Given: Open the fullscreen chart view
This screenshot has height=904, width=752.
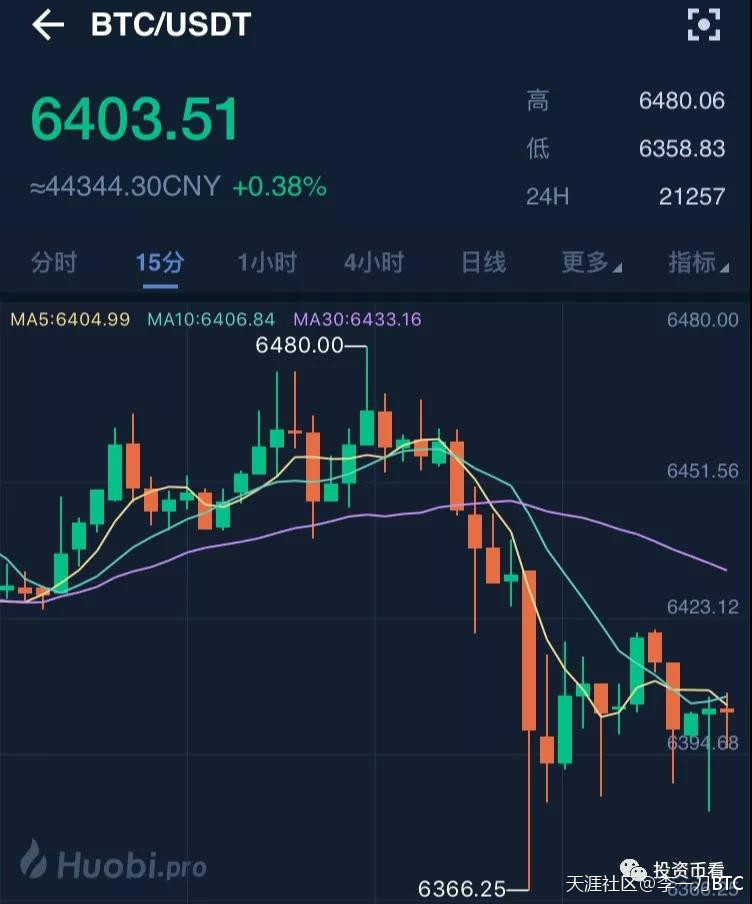Looking at the screenshot, I should point(703,25).
